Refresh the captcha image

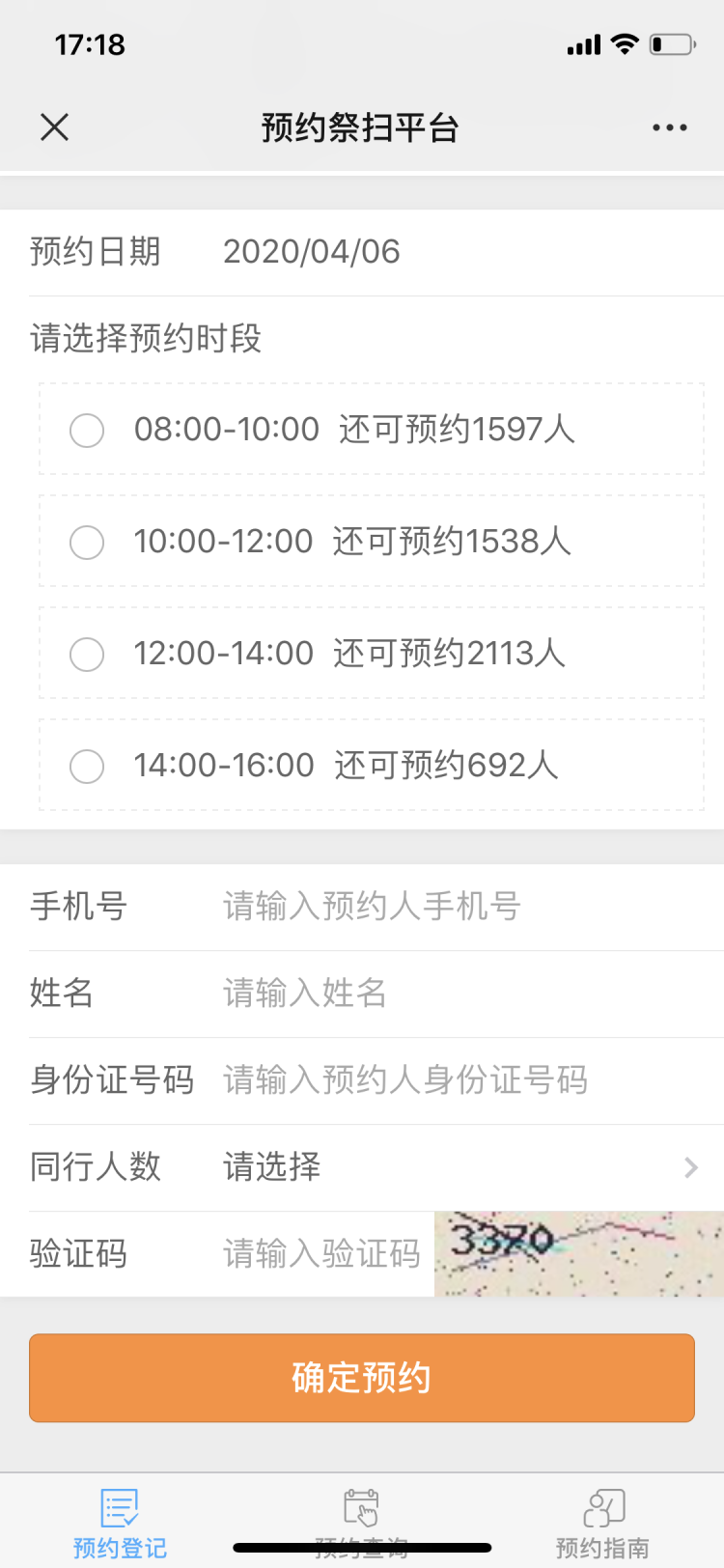click(578, 1254)
